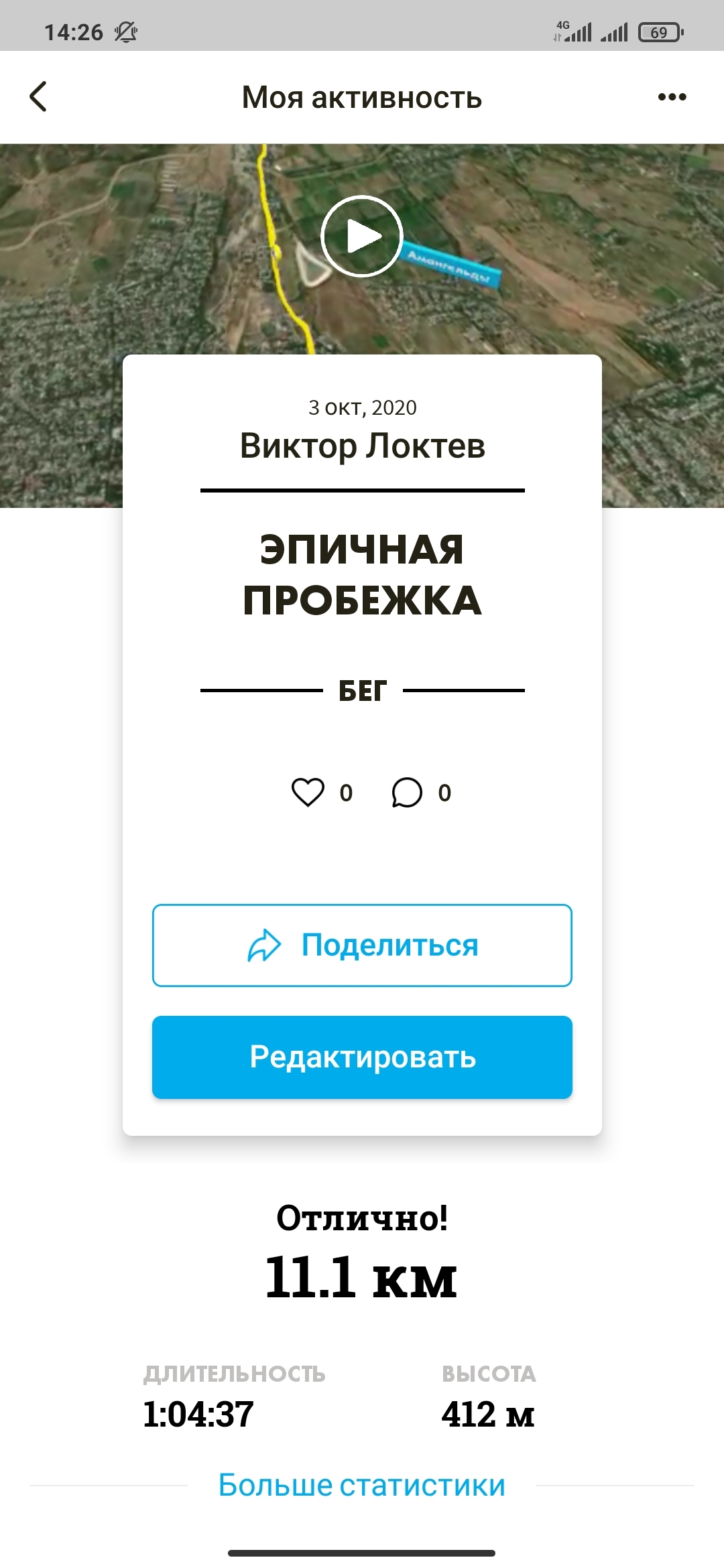Play the route flyover video
The image size is (724, 1568).
(361, 236)
